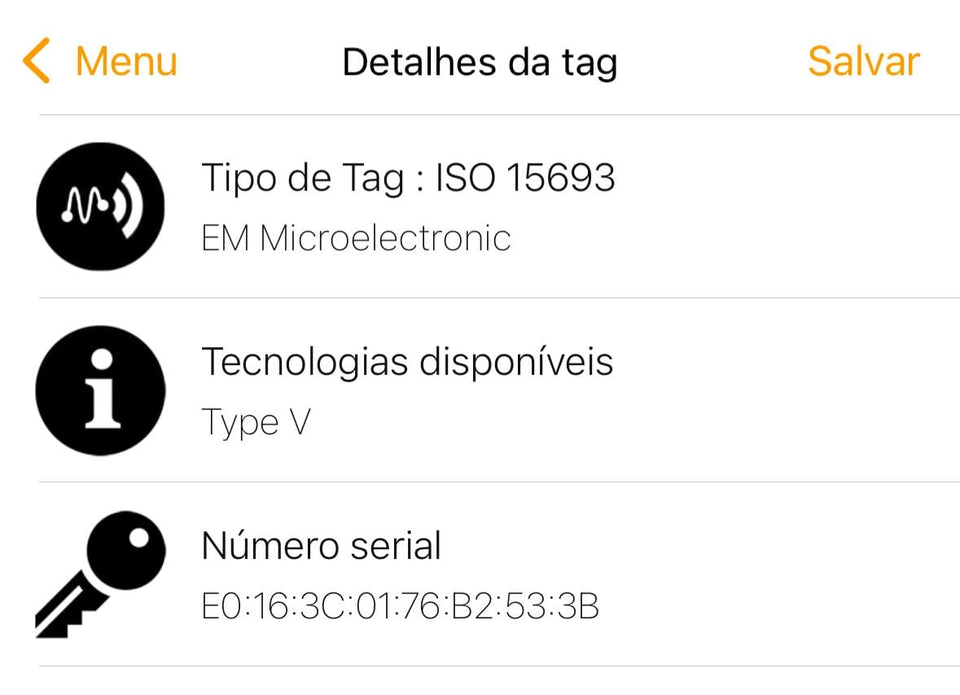Tap Salvar to save tag details

point(863,62)
